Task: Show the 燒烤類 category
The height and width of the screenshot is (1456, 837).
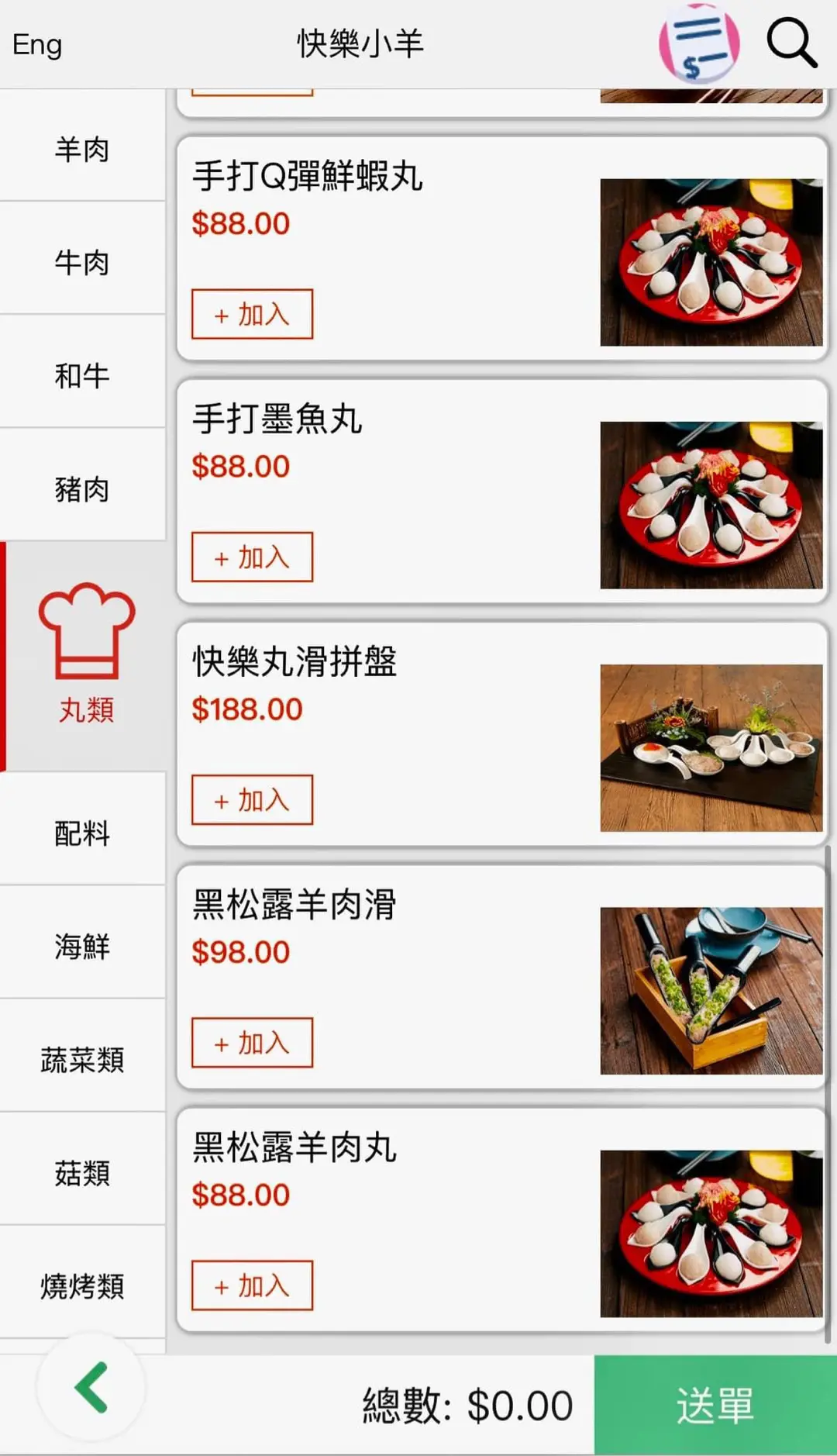Action: point(82,1285)
